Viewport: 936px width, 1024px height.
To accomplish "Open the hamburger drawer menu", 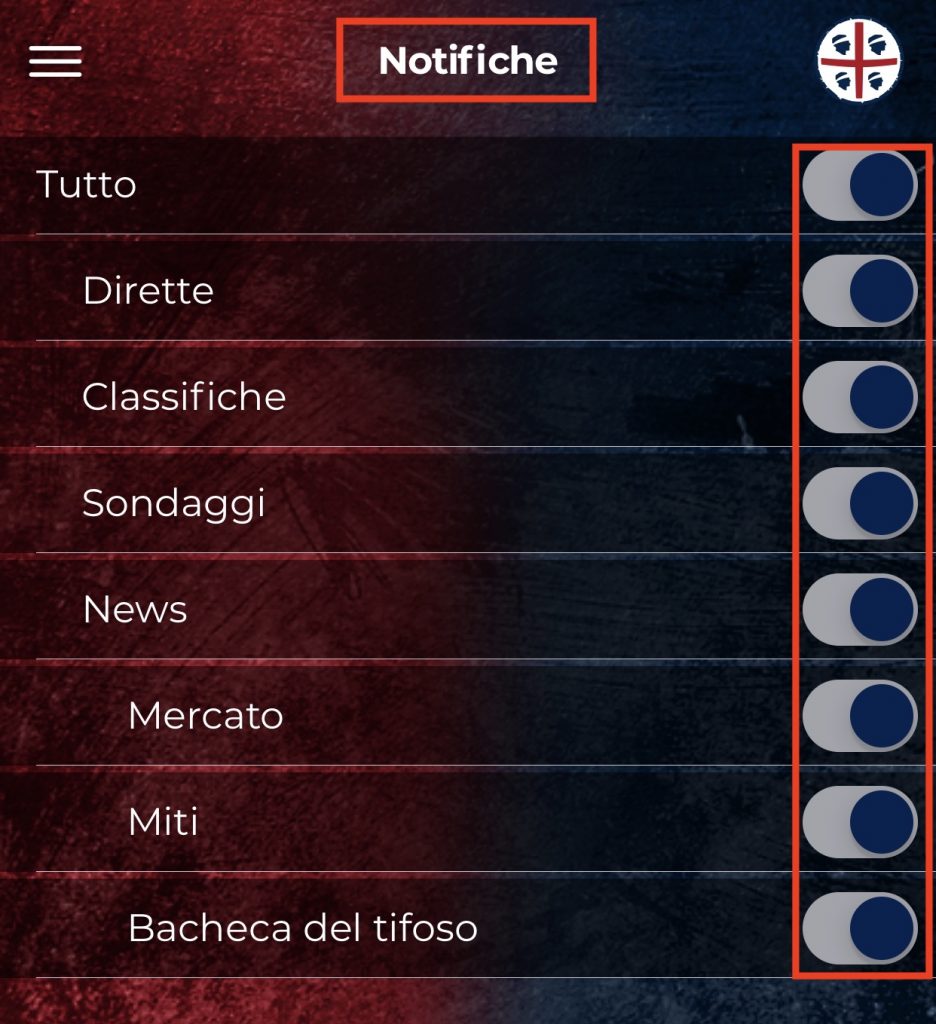I will click(x=55, y=61).
